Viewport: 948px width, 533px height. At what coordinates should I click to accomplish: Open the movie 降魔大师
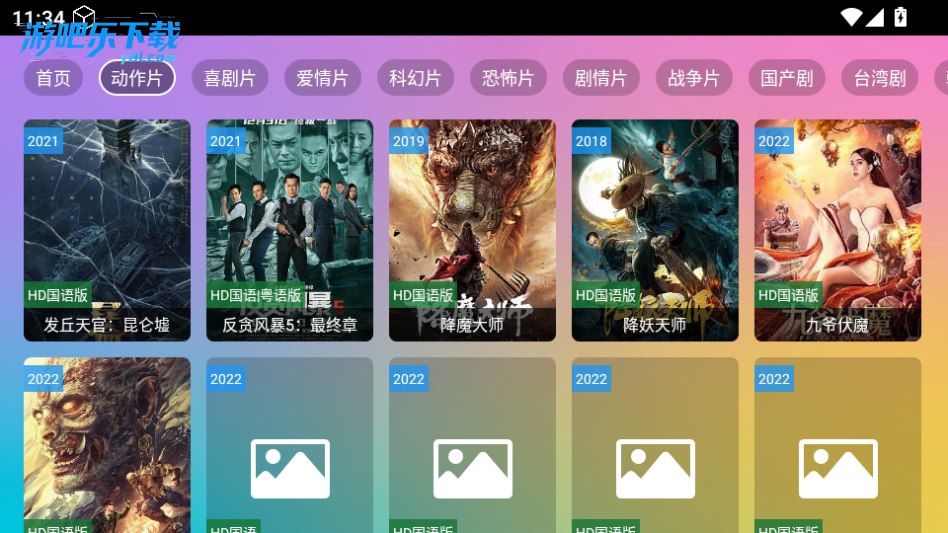point(472,230)
